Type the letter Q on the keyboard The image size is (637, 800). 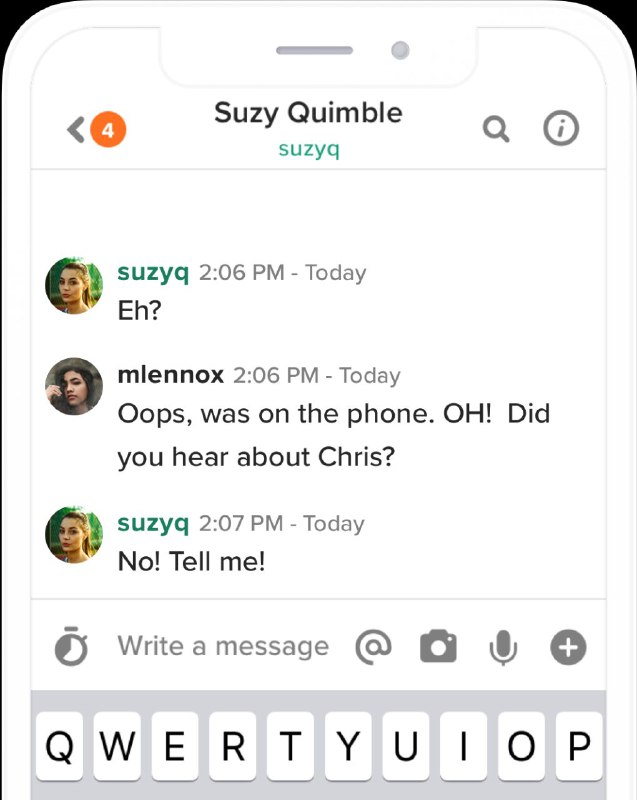(x=60, y=746)
